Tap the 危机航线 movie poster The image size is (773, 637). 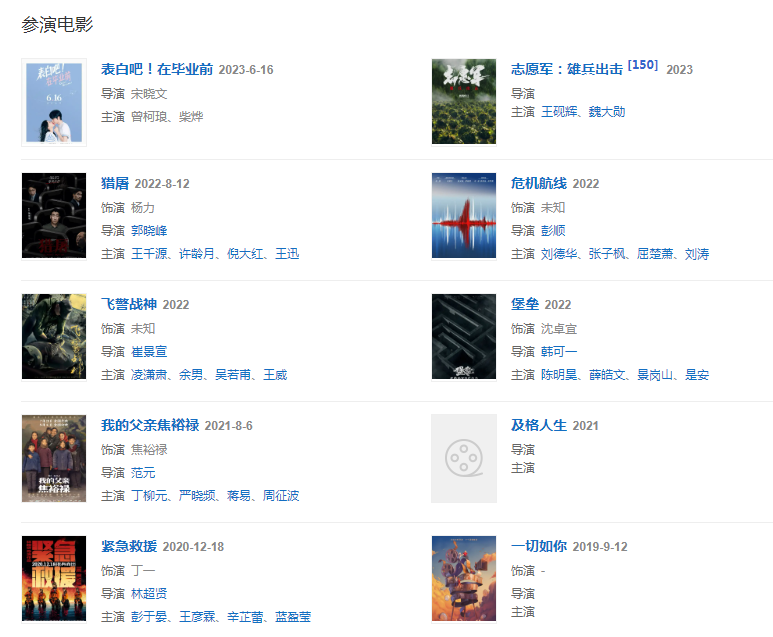coord(464,215)
